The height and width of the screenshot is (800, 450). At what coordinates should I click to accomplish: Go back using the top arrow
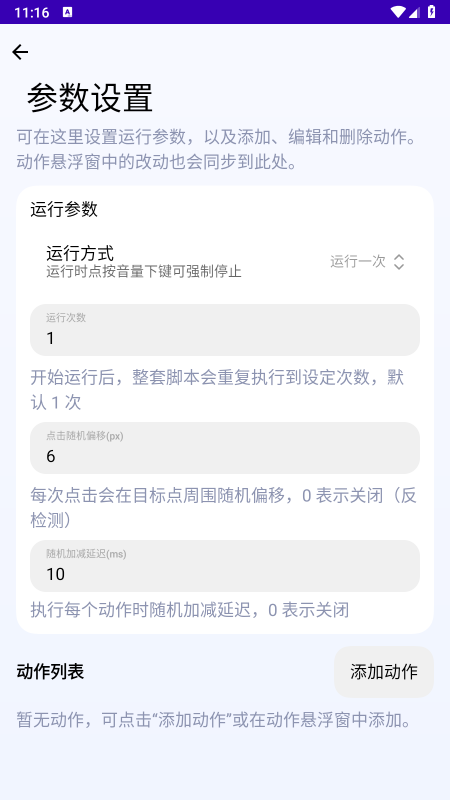[x=20, y=52]
